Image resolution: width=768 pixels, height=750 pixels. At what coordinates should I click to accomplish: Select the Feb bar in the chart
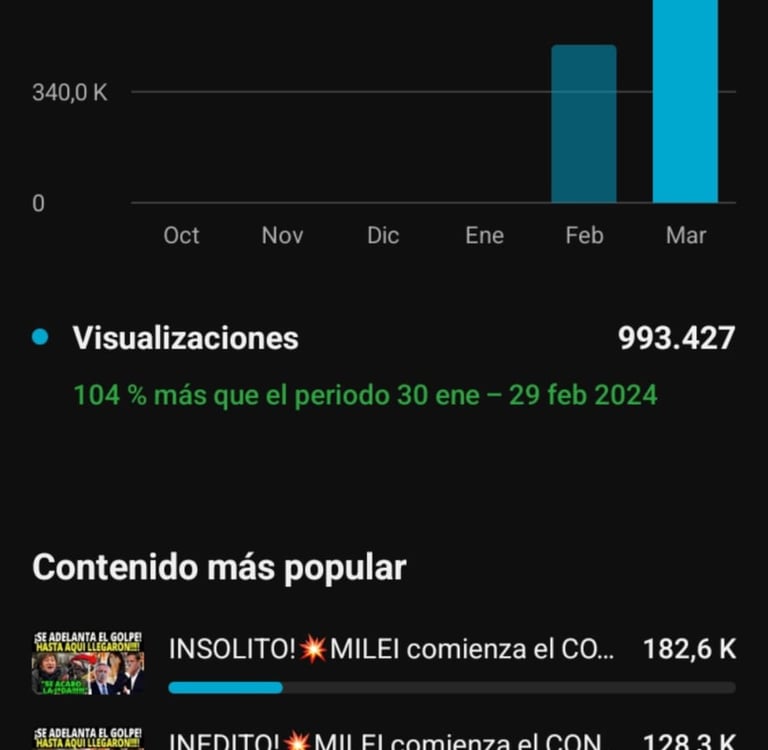(584, 124)
